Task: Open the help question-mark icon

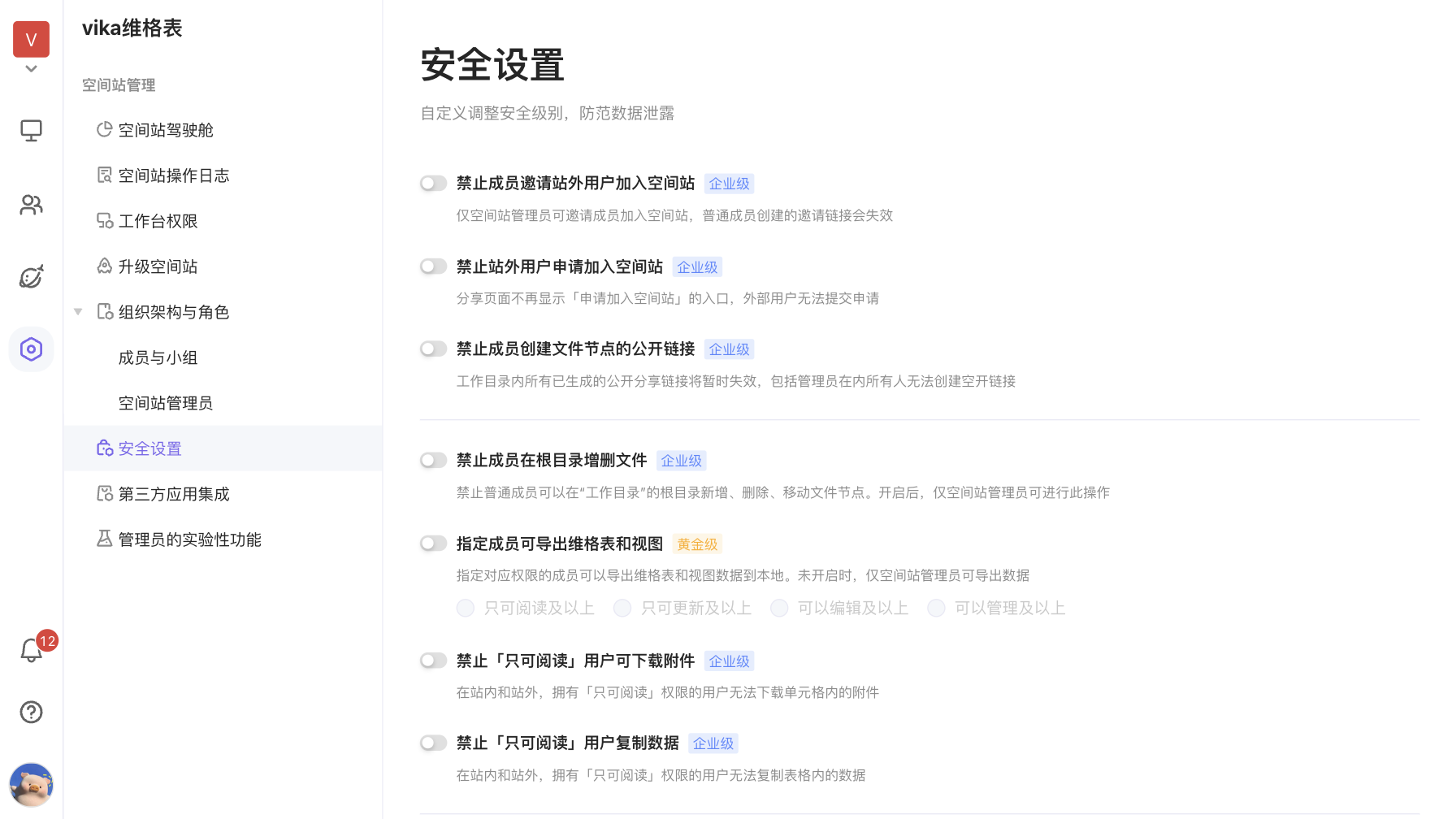Action: click(31, 712)
